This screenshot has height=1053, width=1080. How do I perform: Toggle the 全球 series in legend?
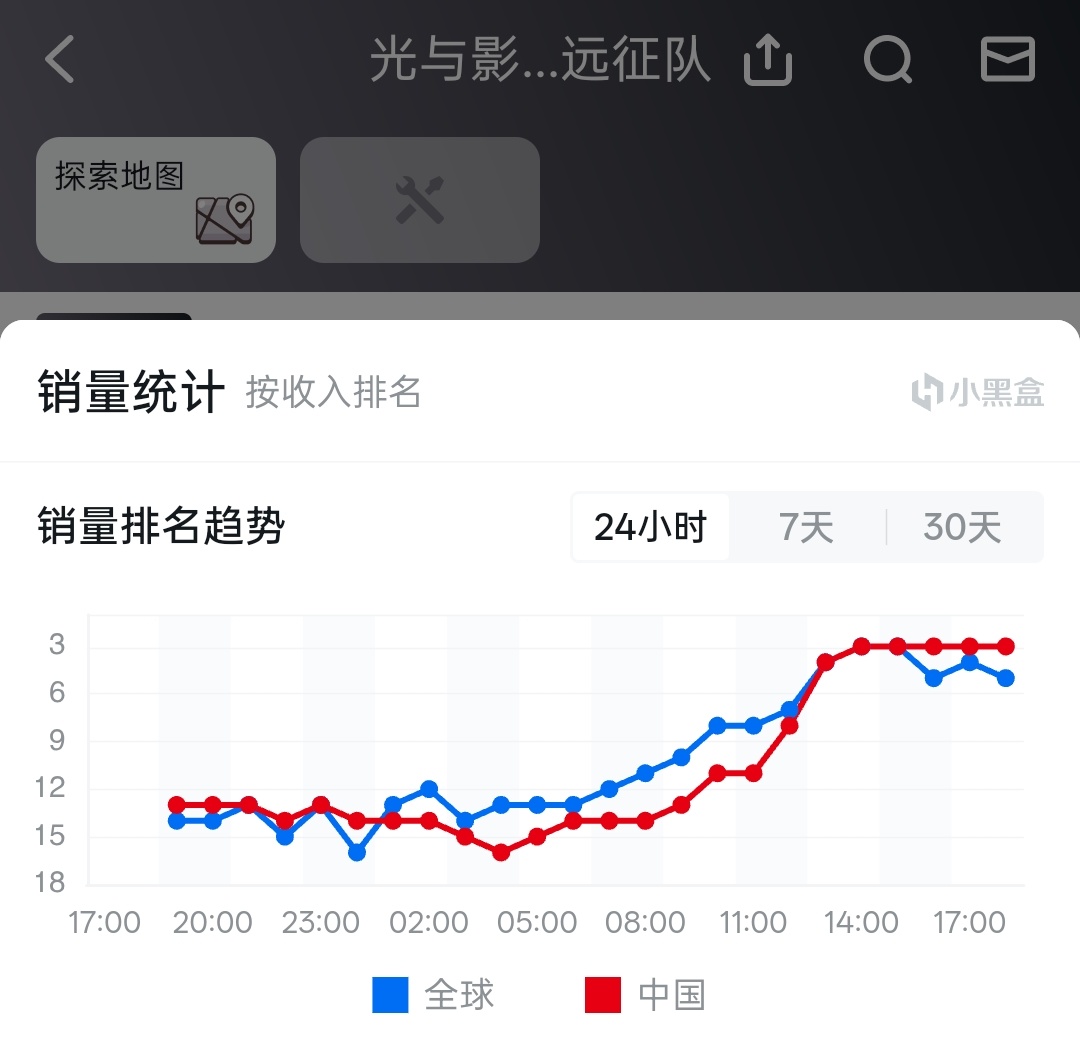[434, 995]
